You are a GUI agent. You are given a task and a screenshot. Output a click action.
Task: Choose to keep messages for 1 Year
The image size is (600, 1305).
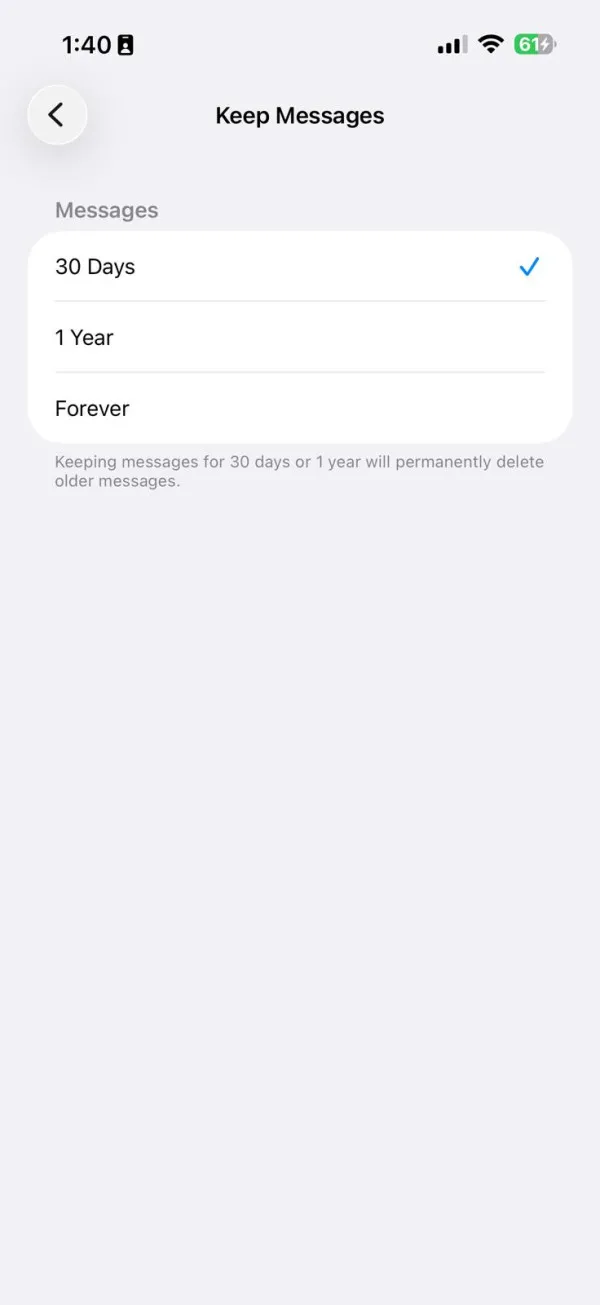299,338
